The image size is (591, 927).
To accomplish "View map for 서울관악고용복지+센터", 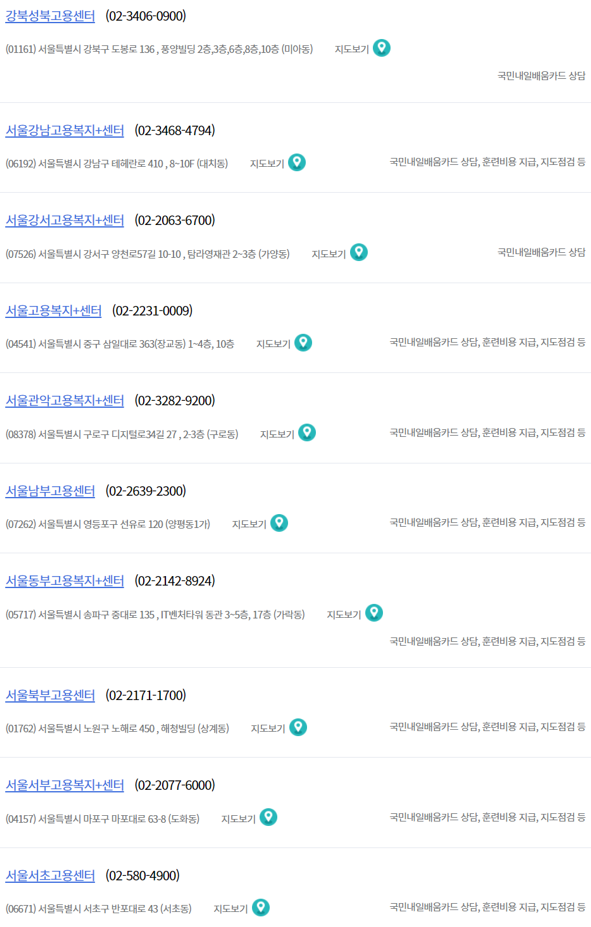I will coord(288,433).
